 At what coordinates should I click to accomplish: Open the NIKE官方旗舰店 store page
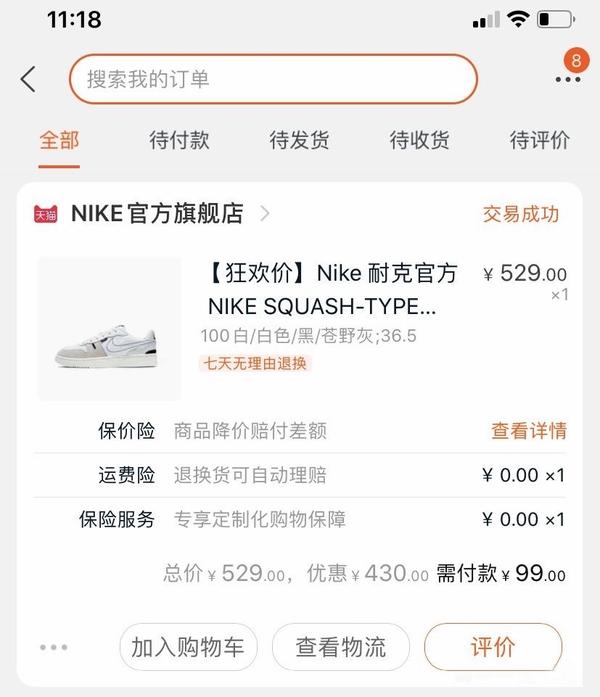[x=157, y=213]
